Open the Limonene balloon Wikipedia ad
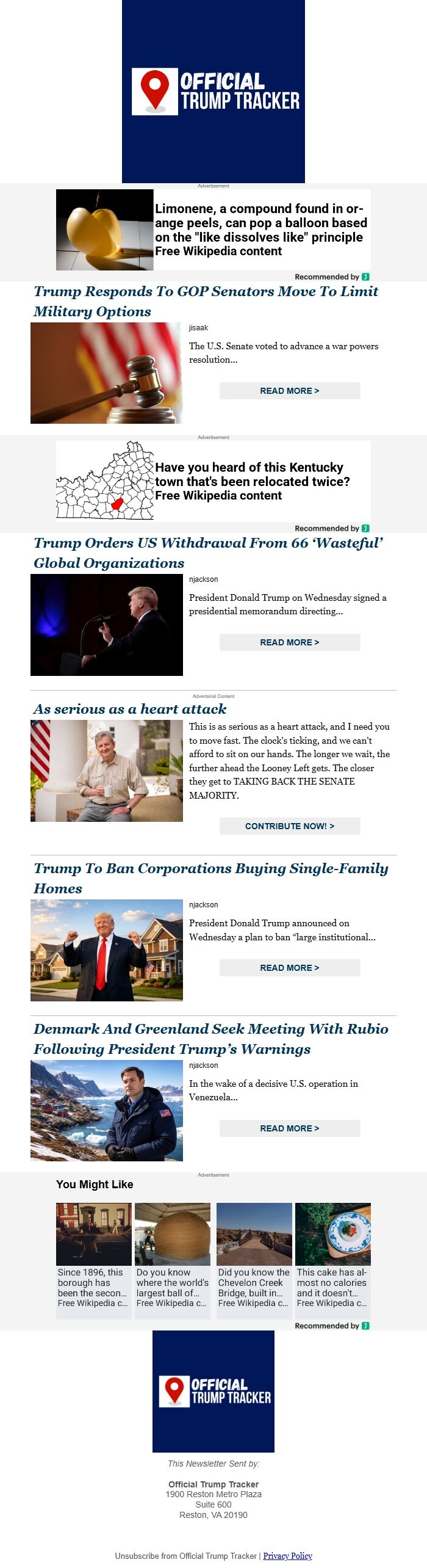 click(213, 230)
